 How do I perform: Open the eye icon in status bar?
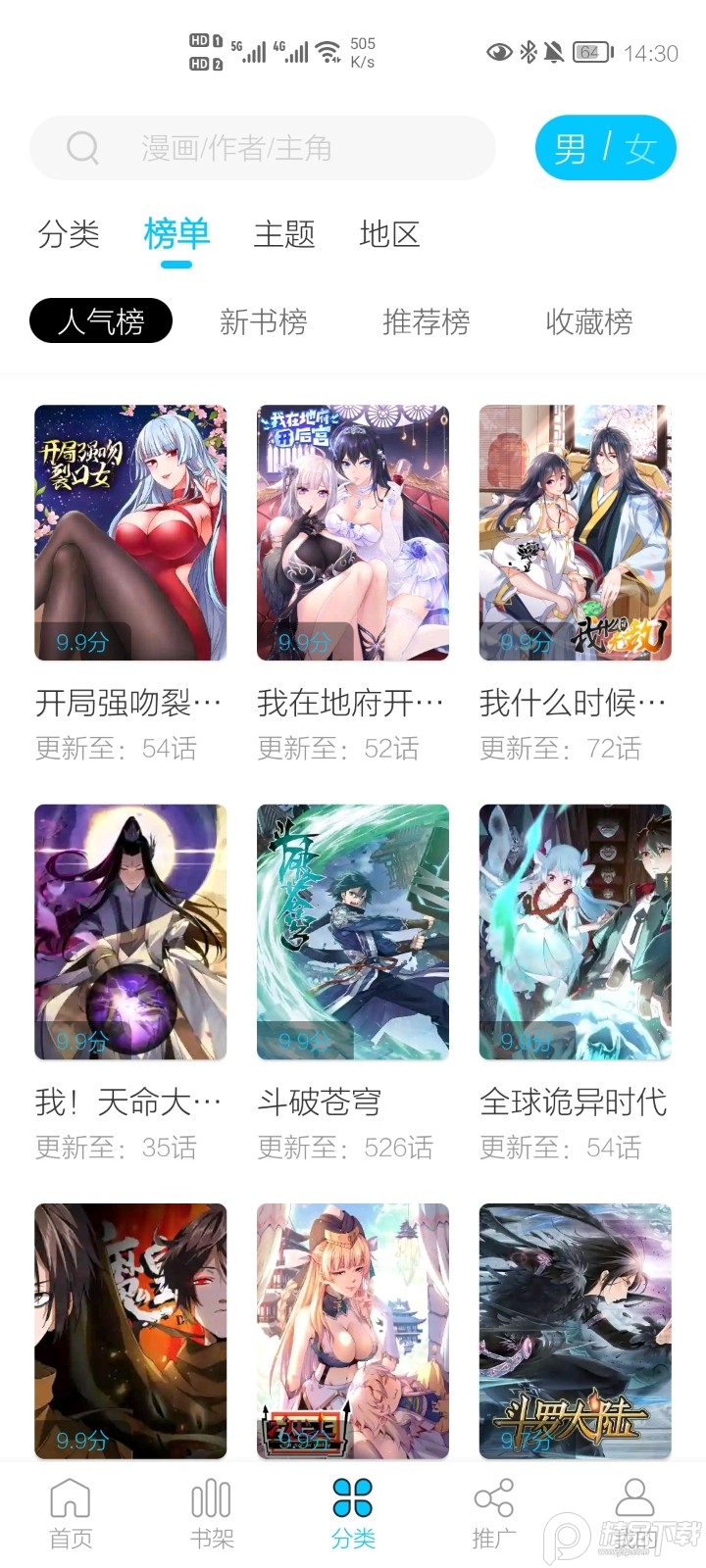(501, 52)
